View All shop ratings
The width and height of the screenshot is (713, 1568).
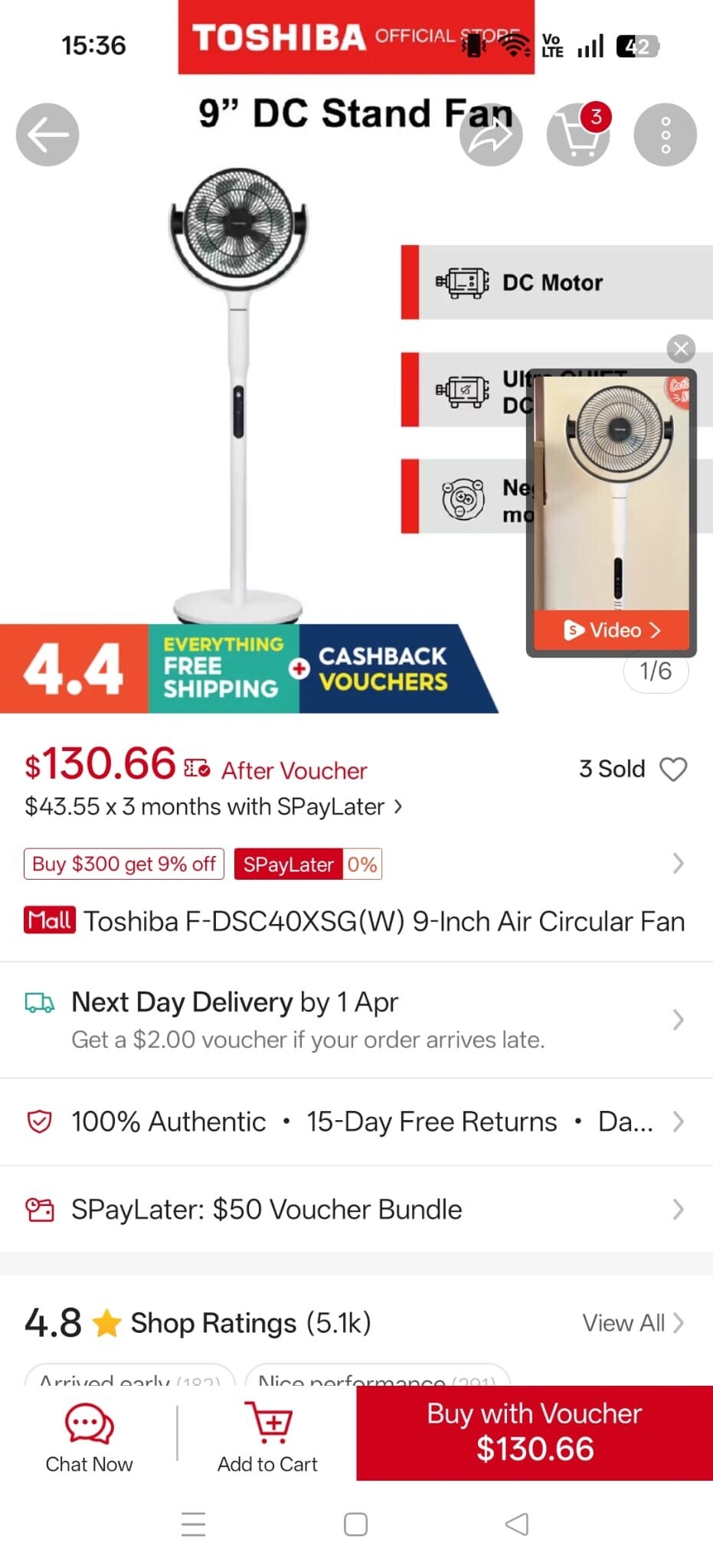click(x=633, y=1323)
